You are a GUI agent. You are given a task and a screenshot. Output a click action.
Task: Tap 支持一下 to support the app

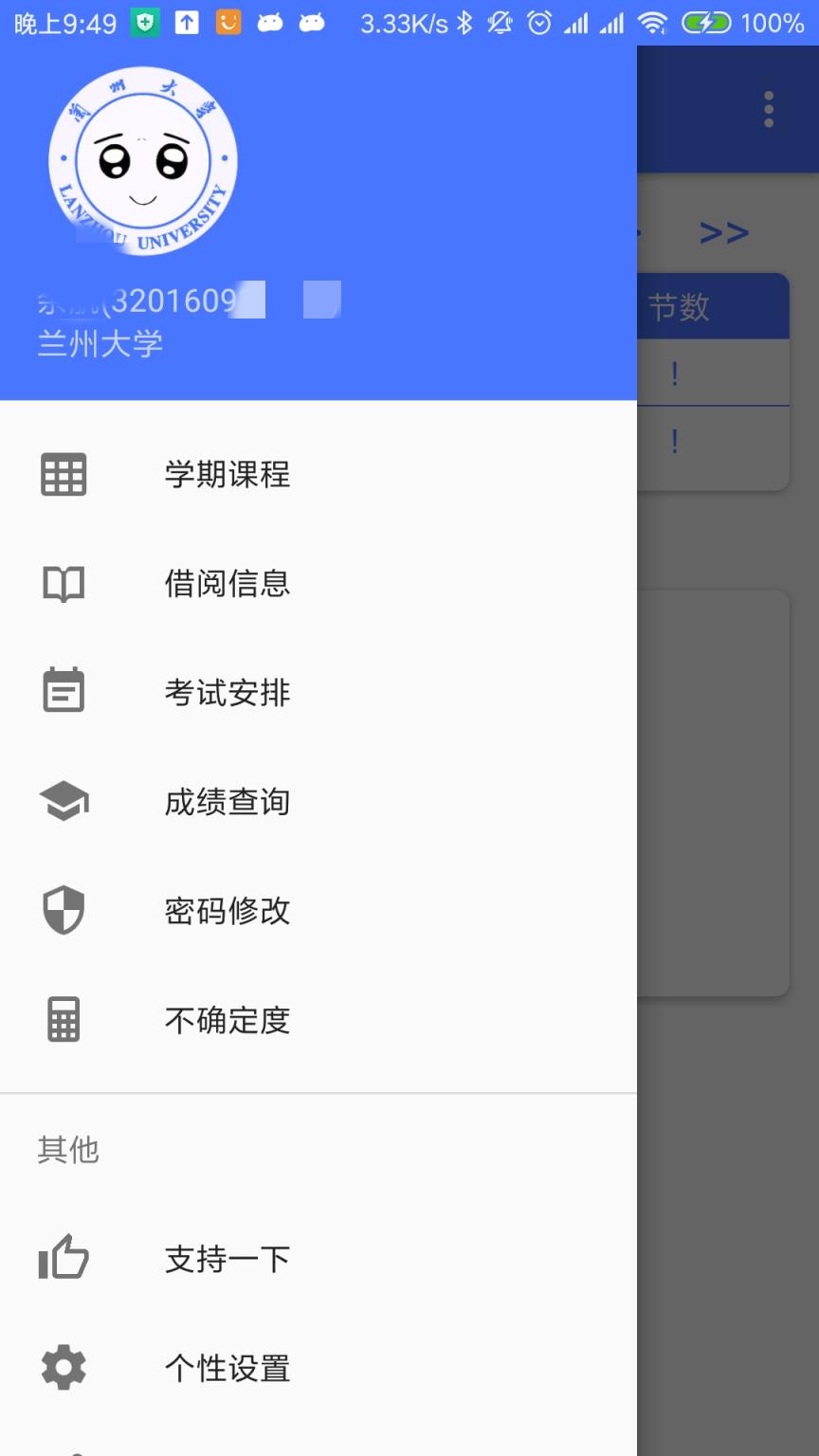(x=227, y=1259)
